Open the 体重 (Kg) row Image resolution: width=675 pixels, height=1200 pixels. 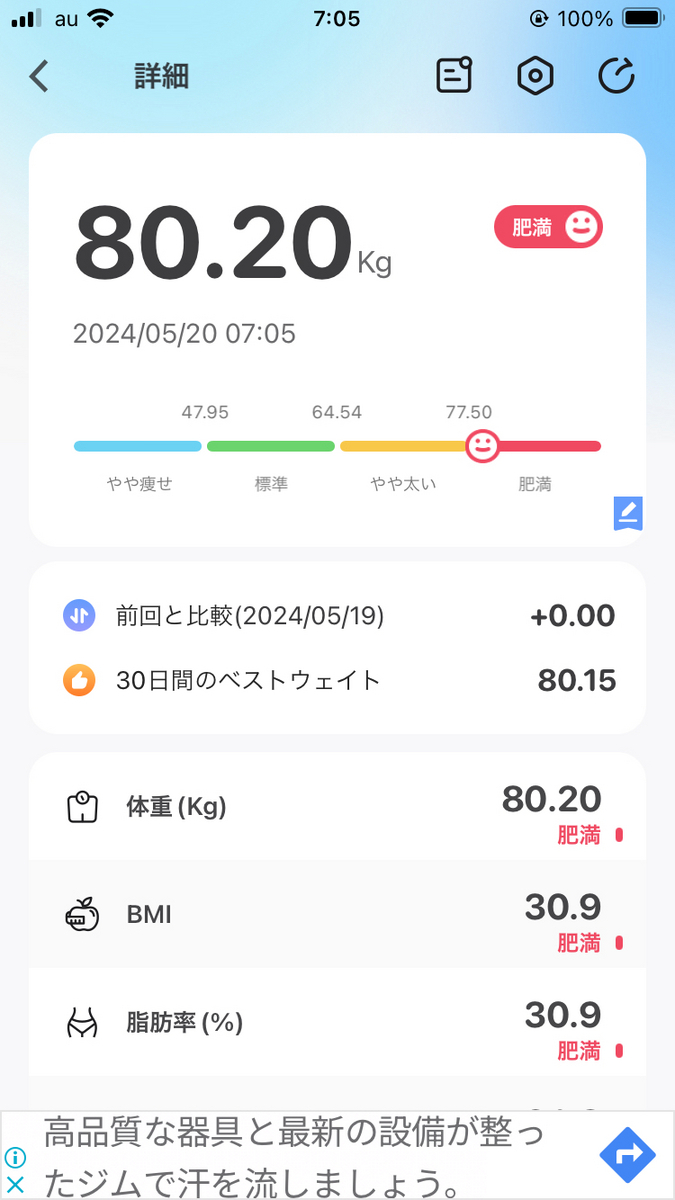[337, 807]
